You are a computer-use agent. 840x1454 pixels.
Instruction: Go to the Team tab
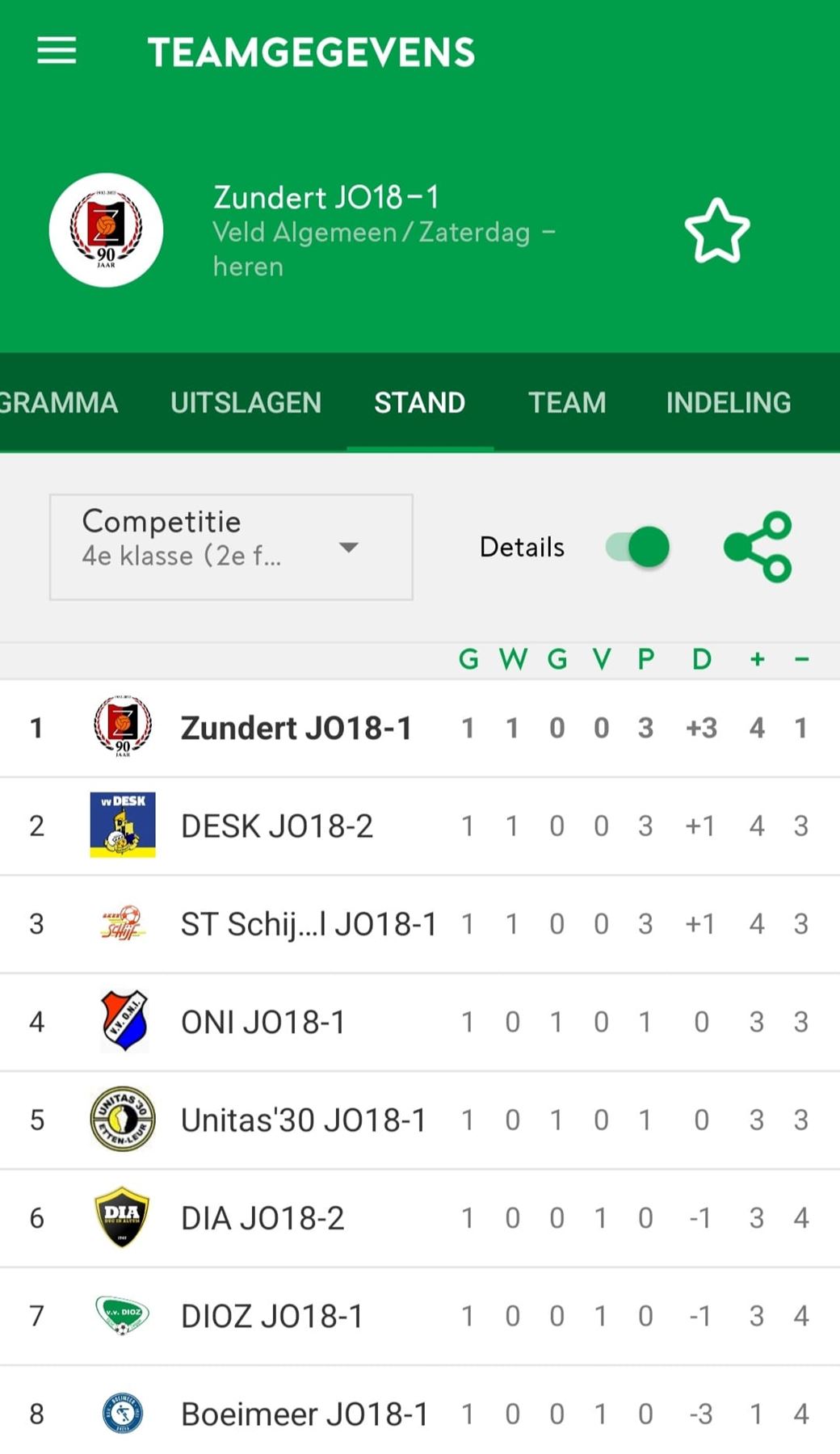coord(567,402)
